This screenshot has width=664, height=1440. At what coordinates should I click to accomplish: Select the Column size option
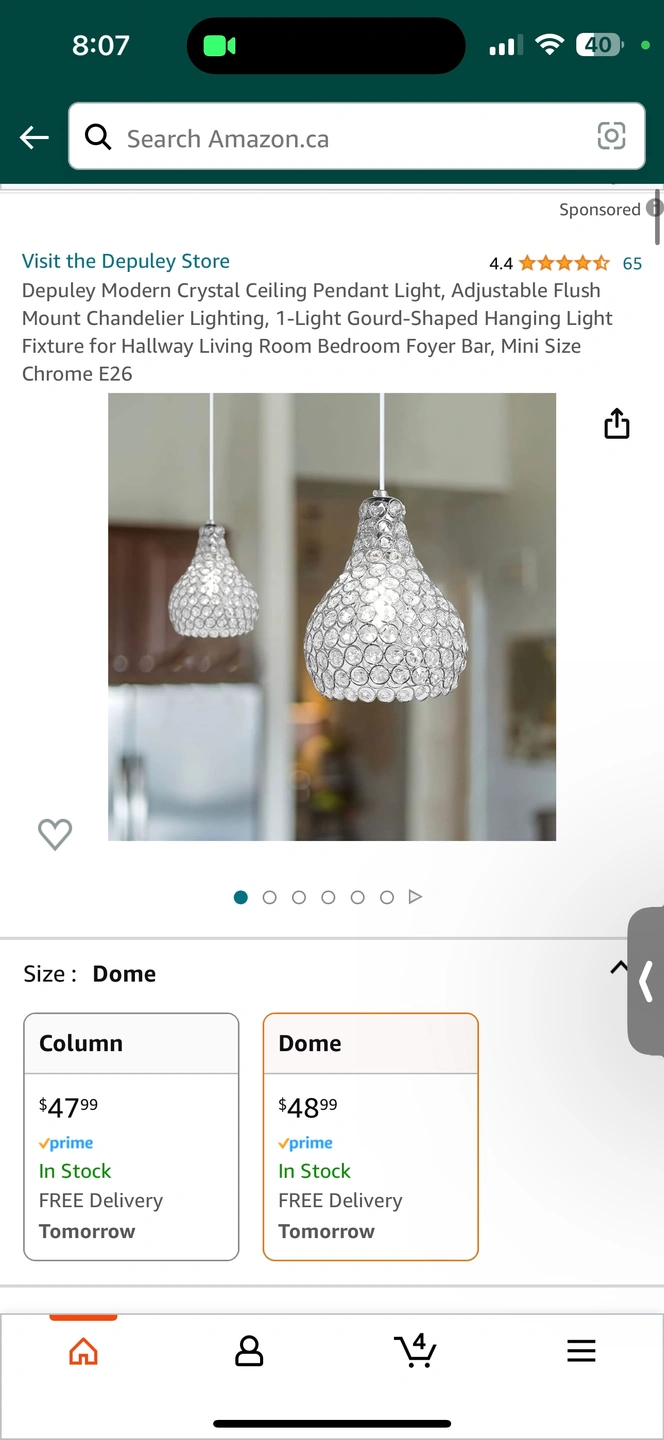coord(131,1136)
